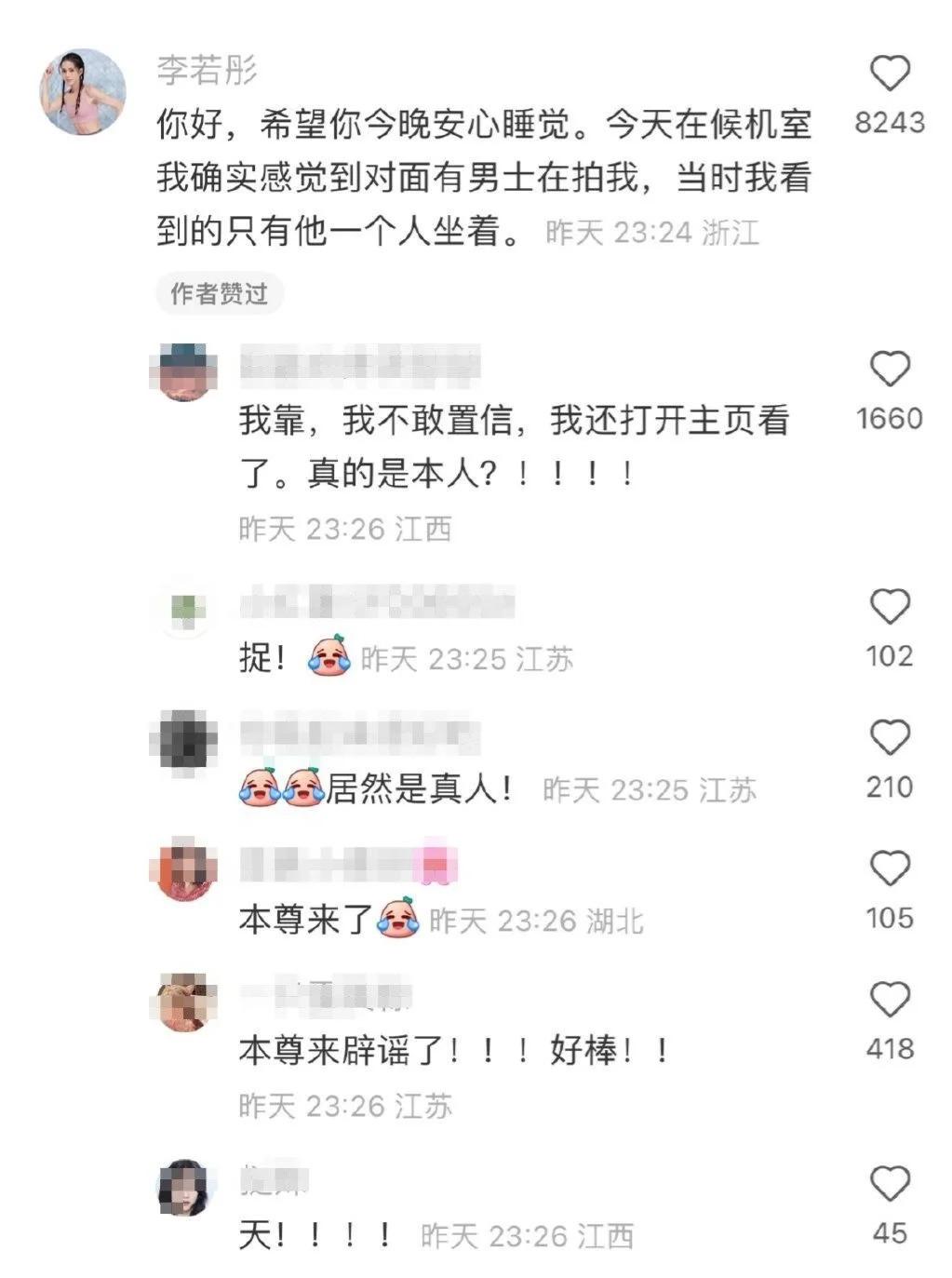The width and height of the screenshot is (952, 1278).
Task: Reply to the comment '居然是真人!'
Action: (417, 789)
